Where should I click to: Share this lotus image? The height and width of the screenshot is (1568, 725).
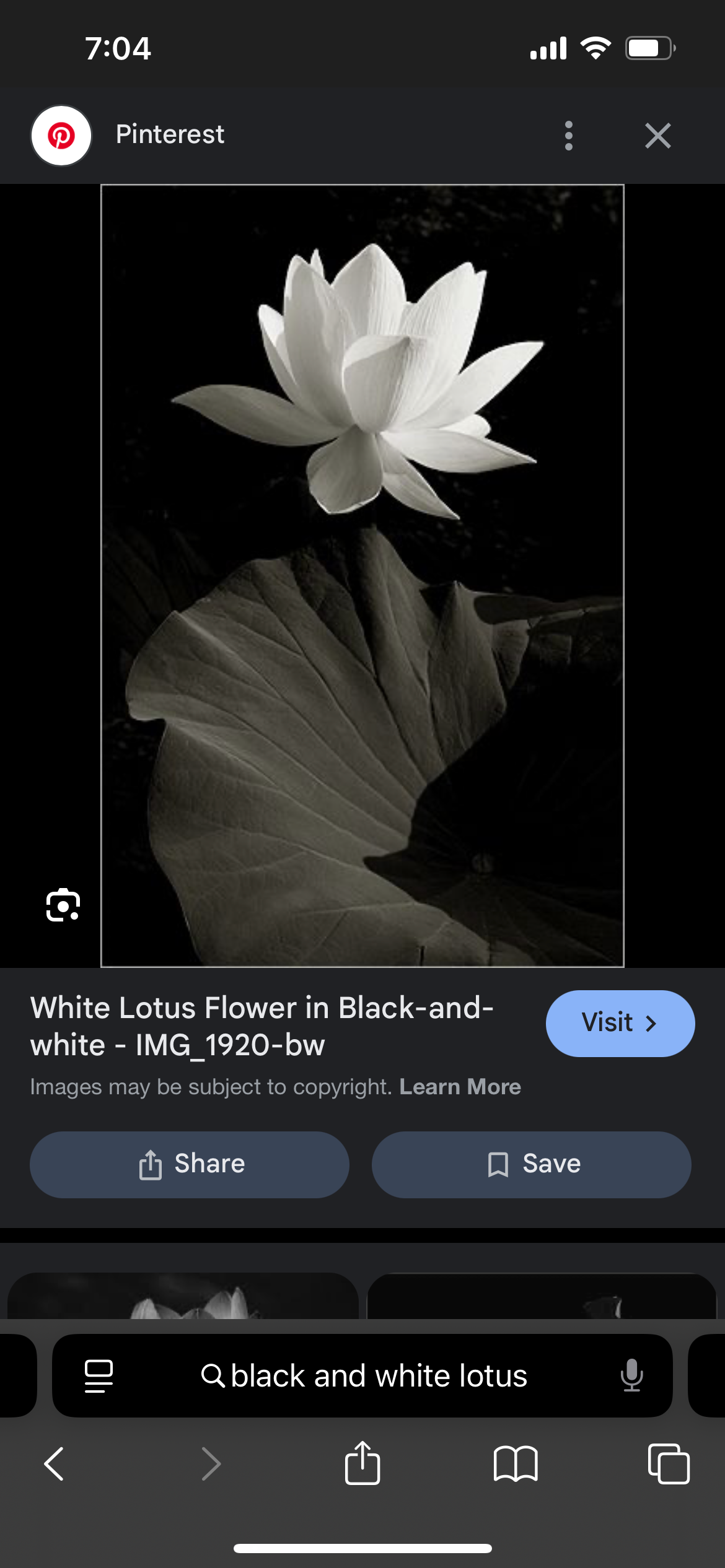(x=190, y=1164)
